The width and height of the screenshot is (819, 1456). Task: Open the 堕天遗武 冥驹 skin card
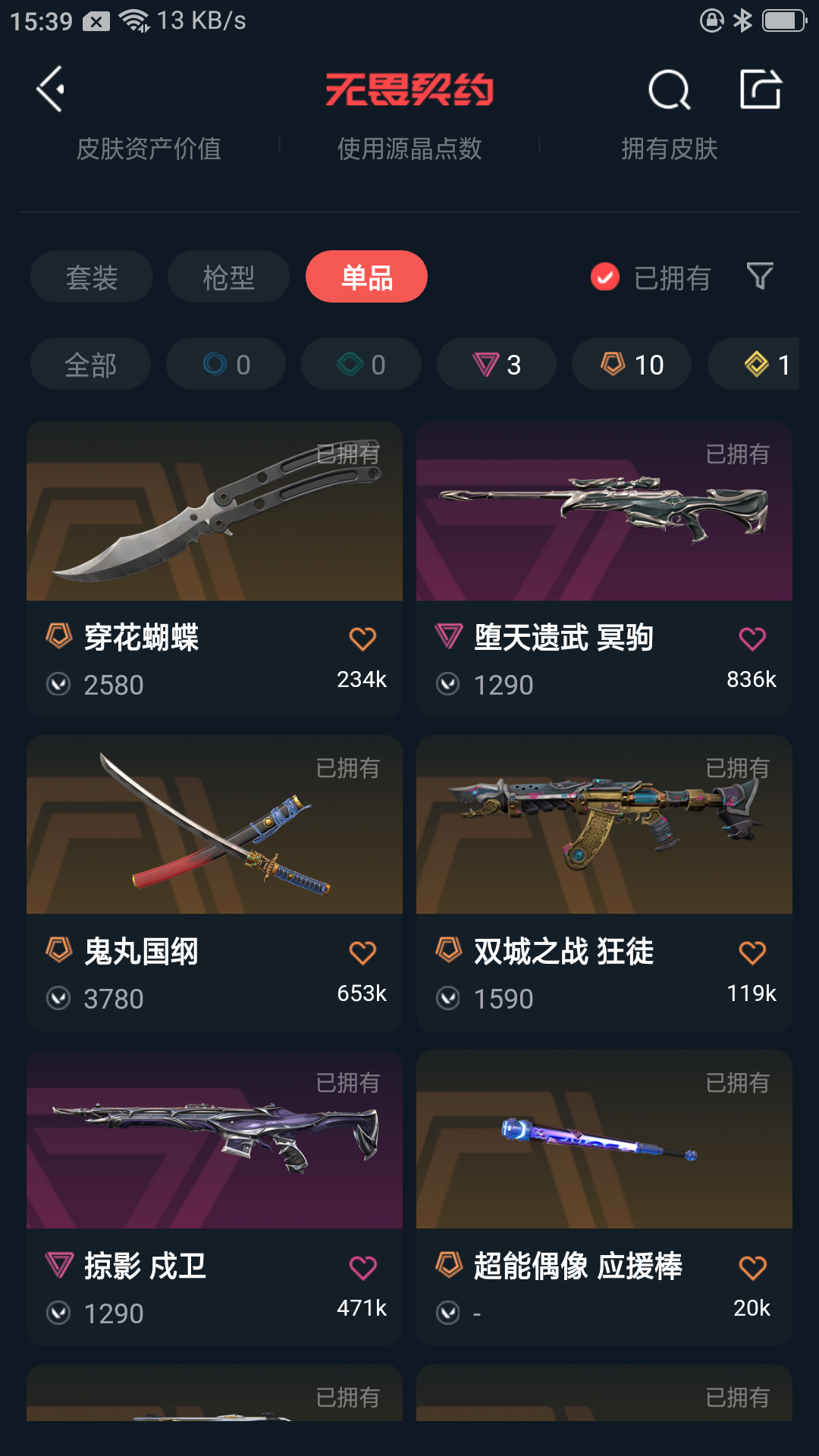604,569
